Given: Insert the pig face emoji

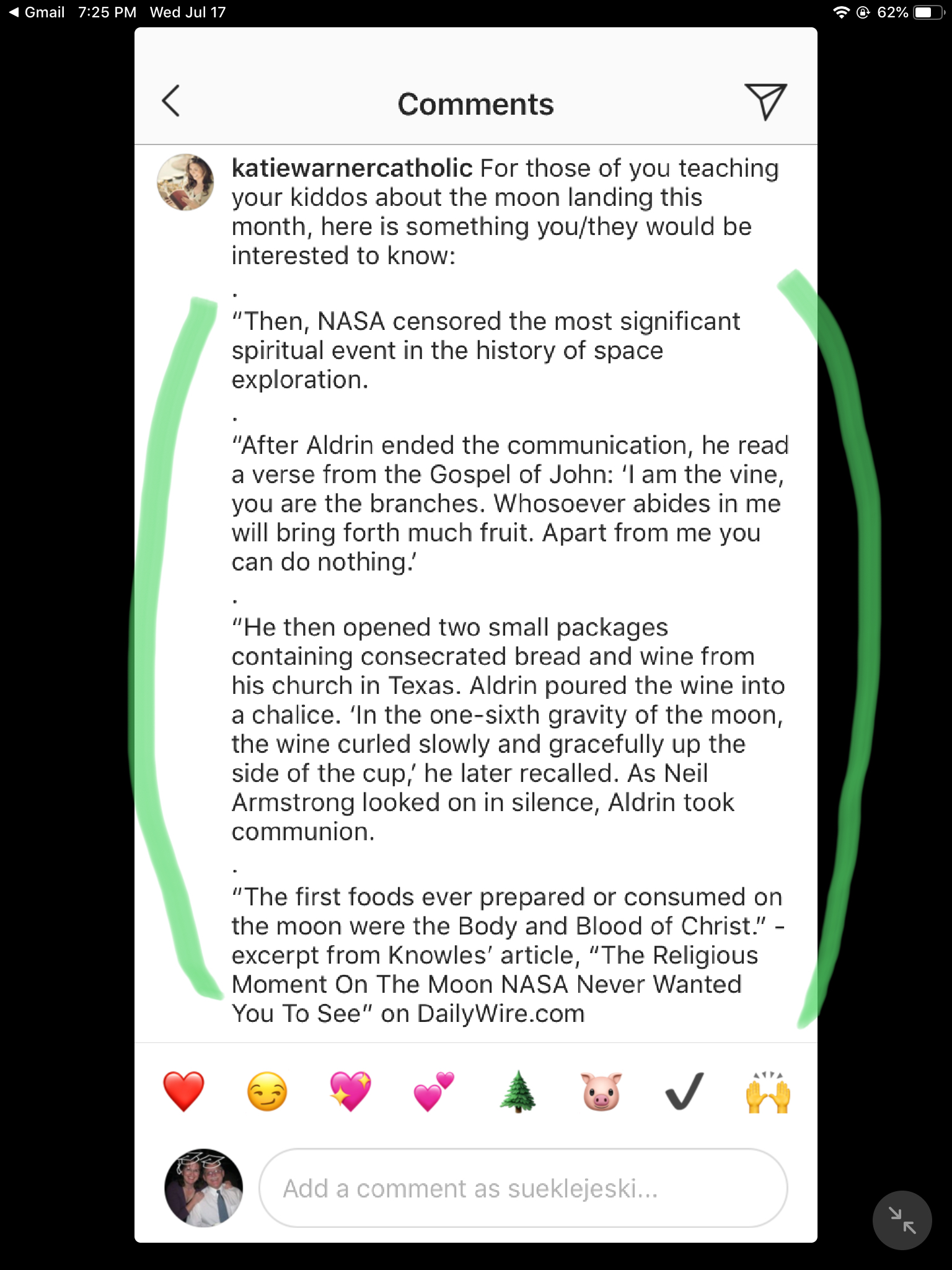Looking at the screenshot, I should click(601, 1091).
